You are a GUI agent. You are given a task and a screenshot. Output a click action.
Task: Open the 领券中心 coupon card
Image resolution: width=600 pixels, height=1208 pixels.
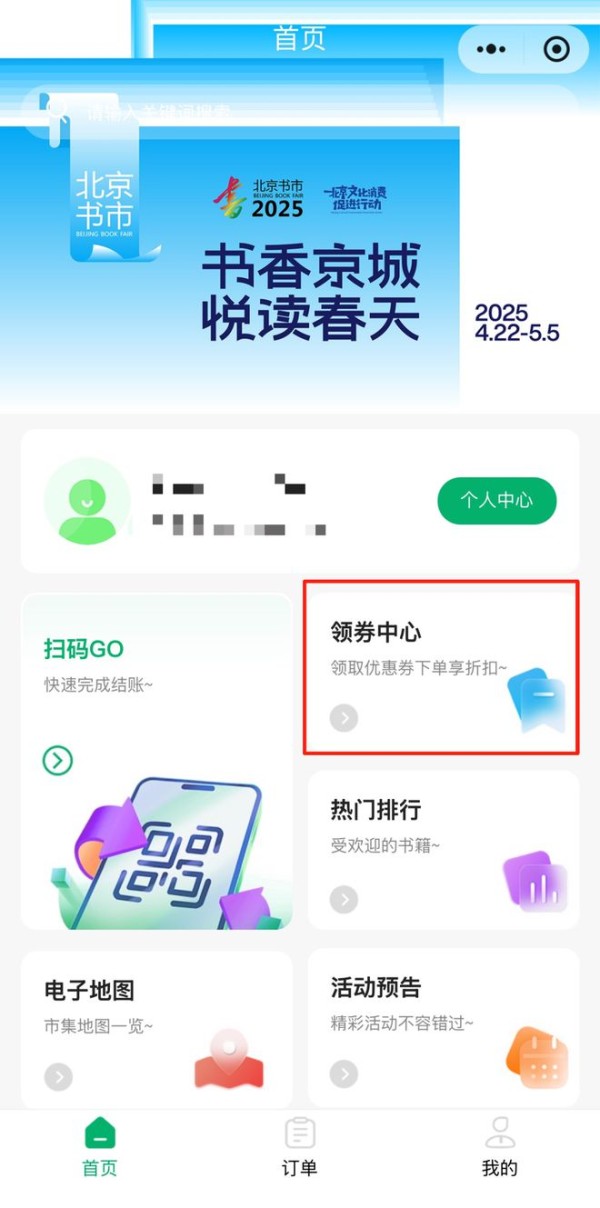tap(442, 668)
